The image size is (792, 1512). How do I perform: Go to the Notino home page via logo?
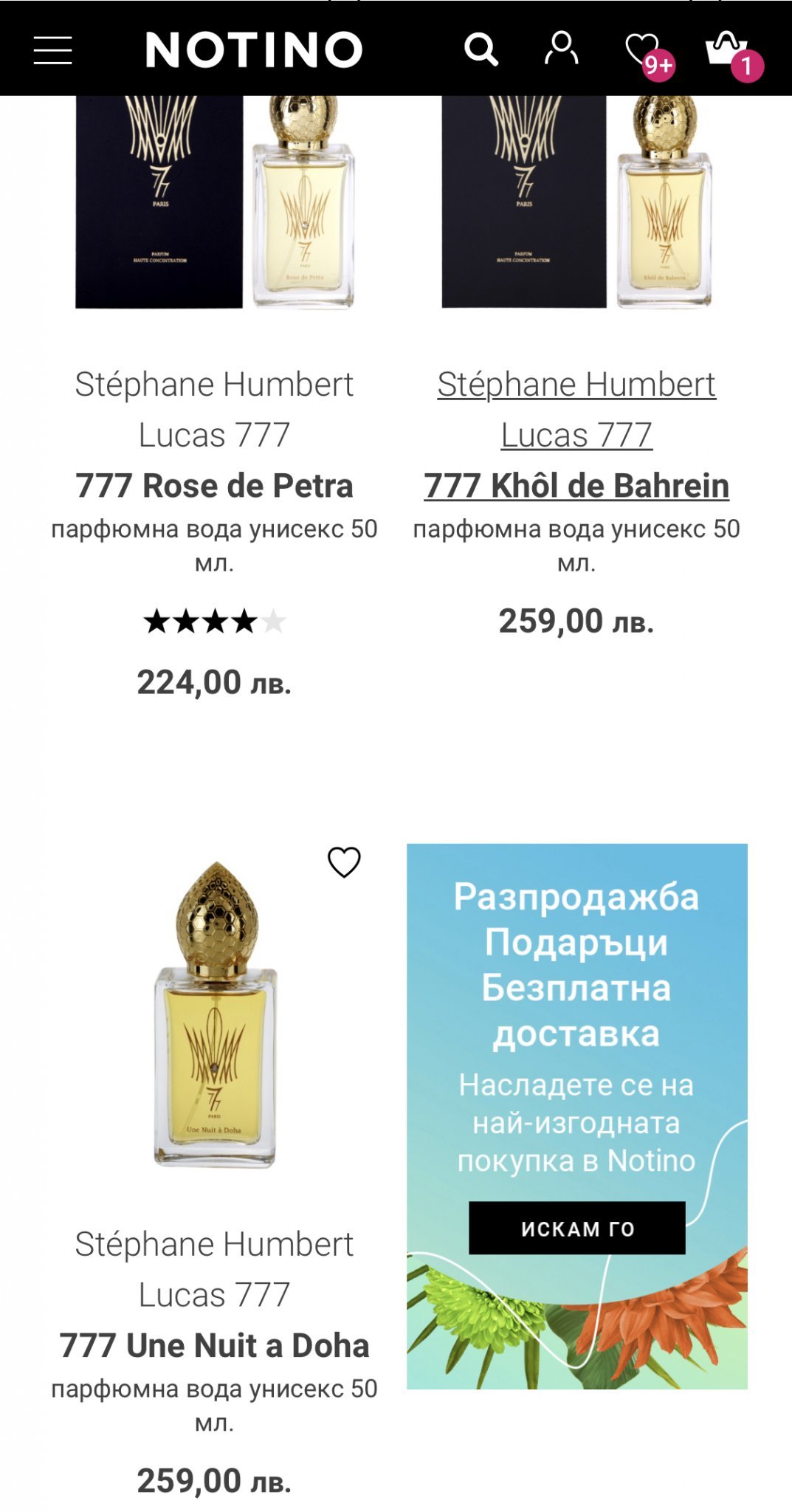coord(254,50)
